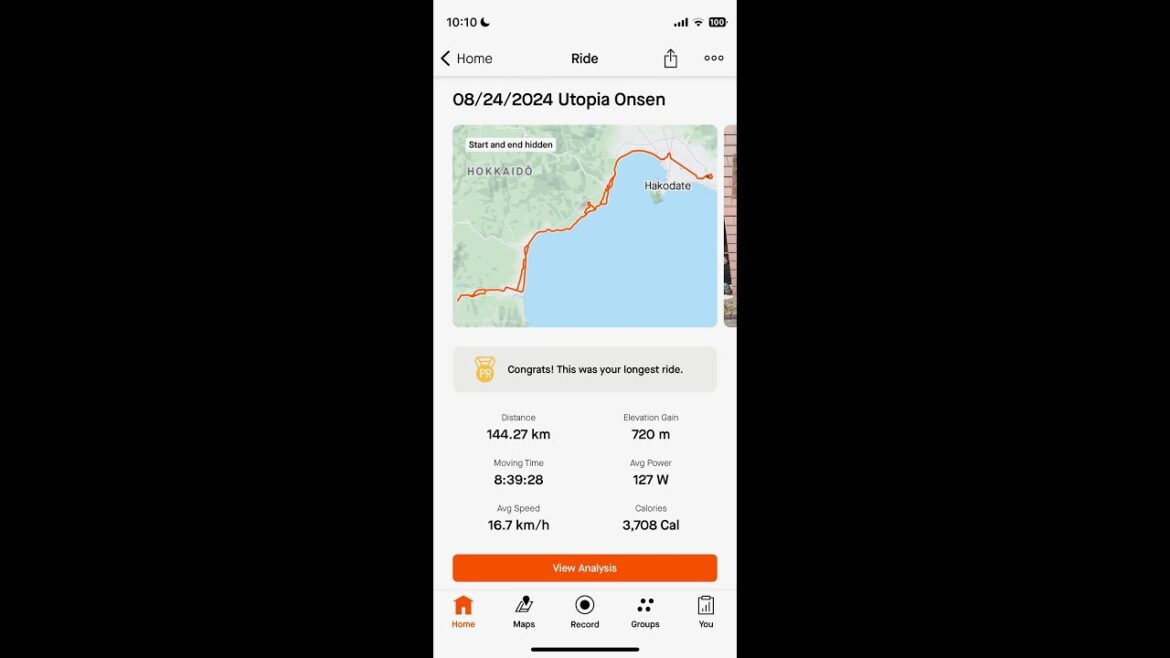Image resolution: width=1170 pixels, height=658 pixels.
Task: Open the Record tab
Action: coord(585,611)
